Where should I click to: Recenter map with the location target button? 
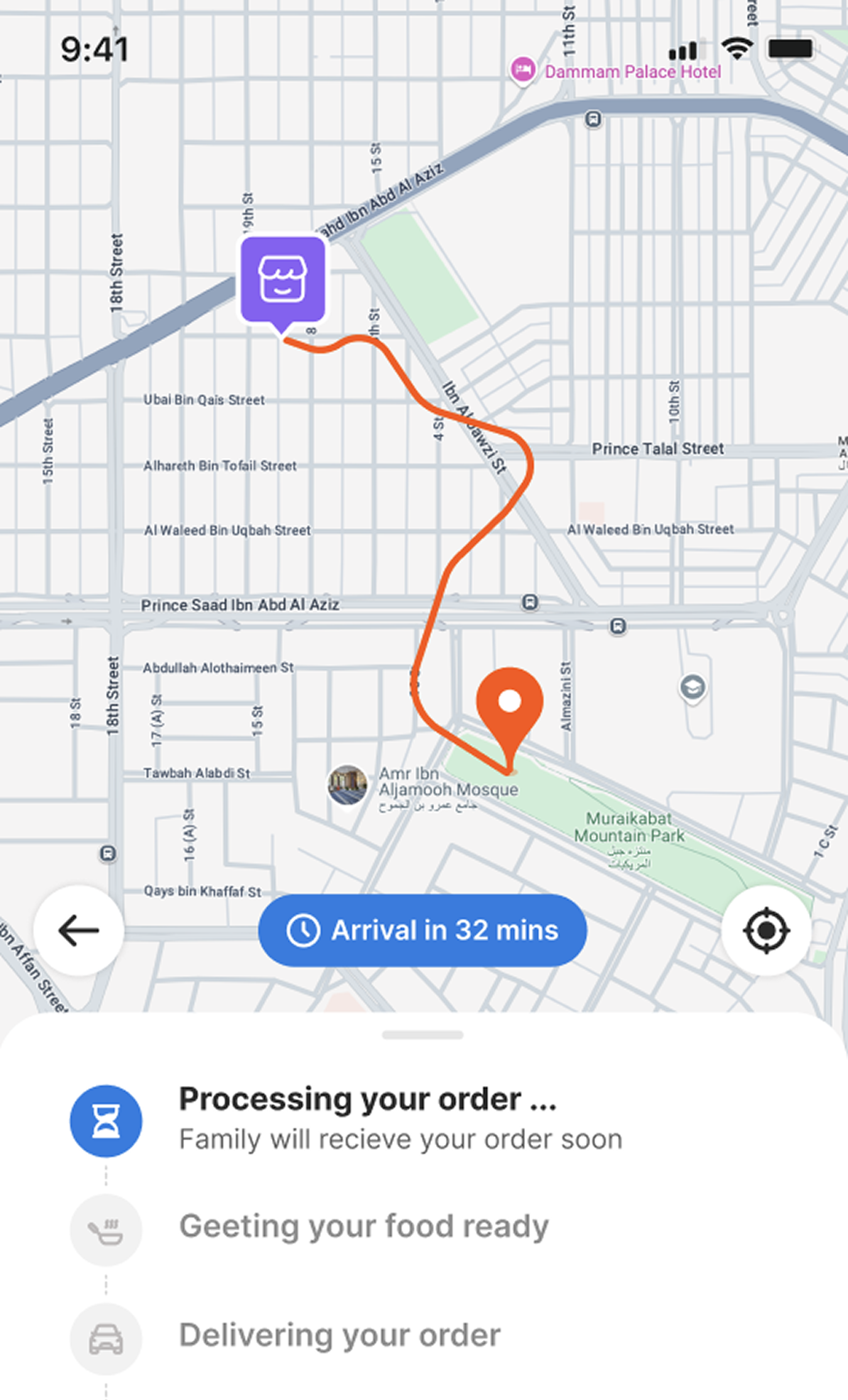(766, 930)
